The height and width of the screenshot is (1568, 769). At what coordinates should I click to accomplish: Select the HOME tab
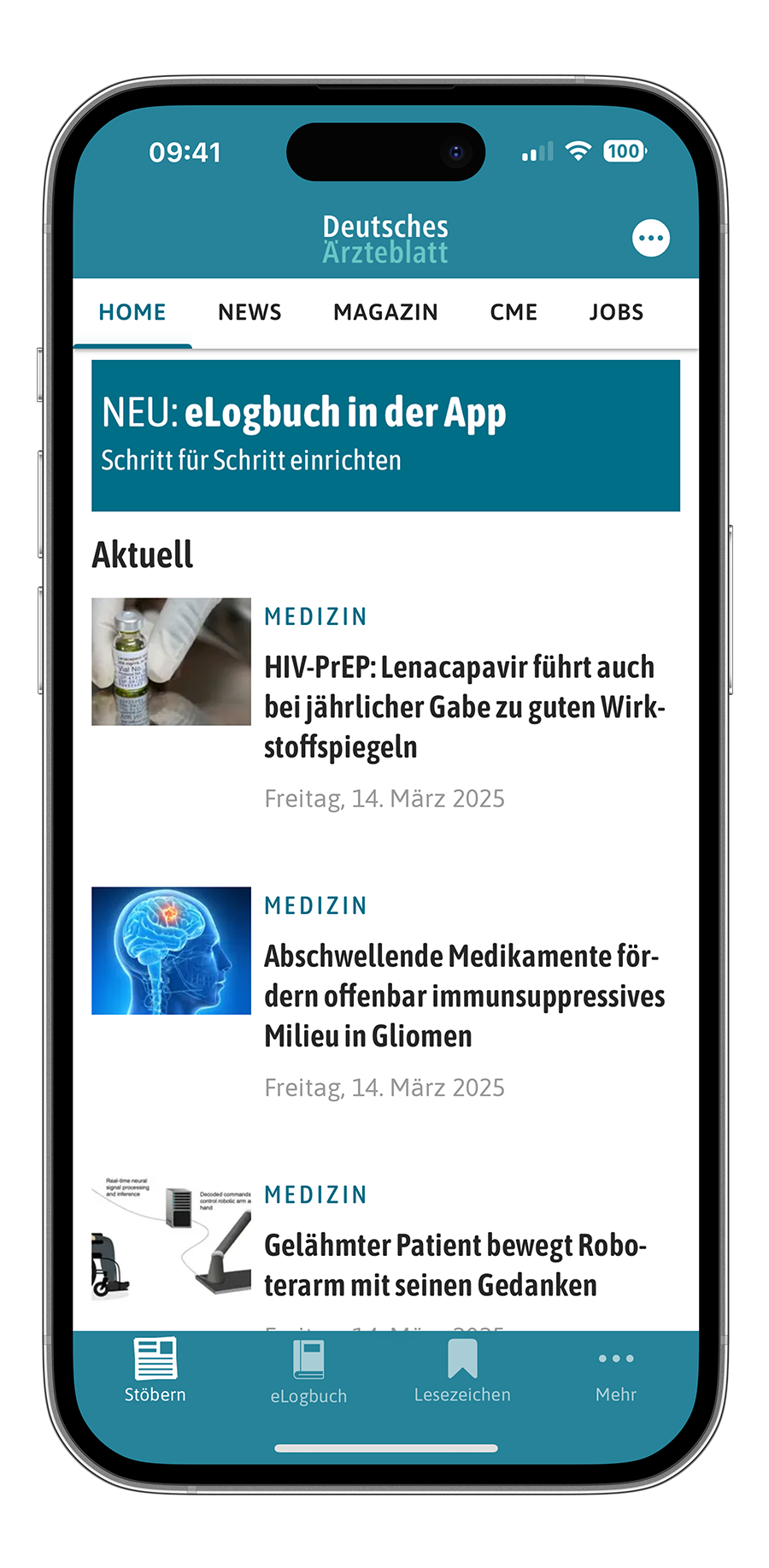(132, 312)
